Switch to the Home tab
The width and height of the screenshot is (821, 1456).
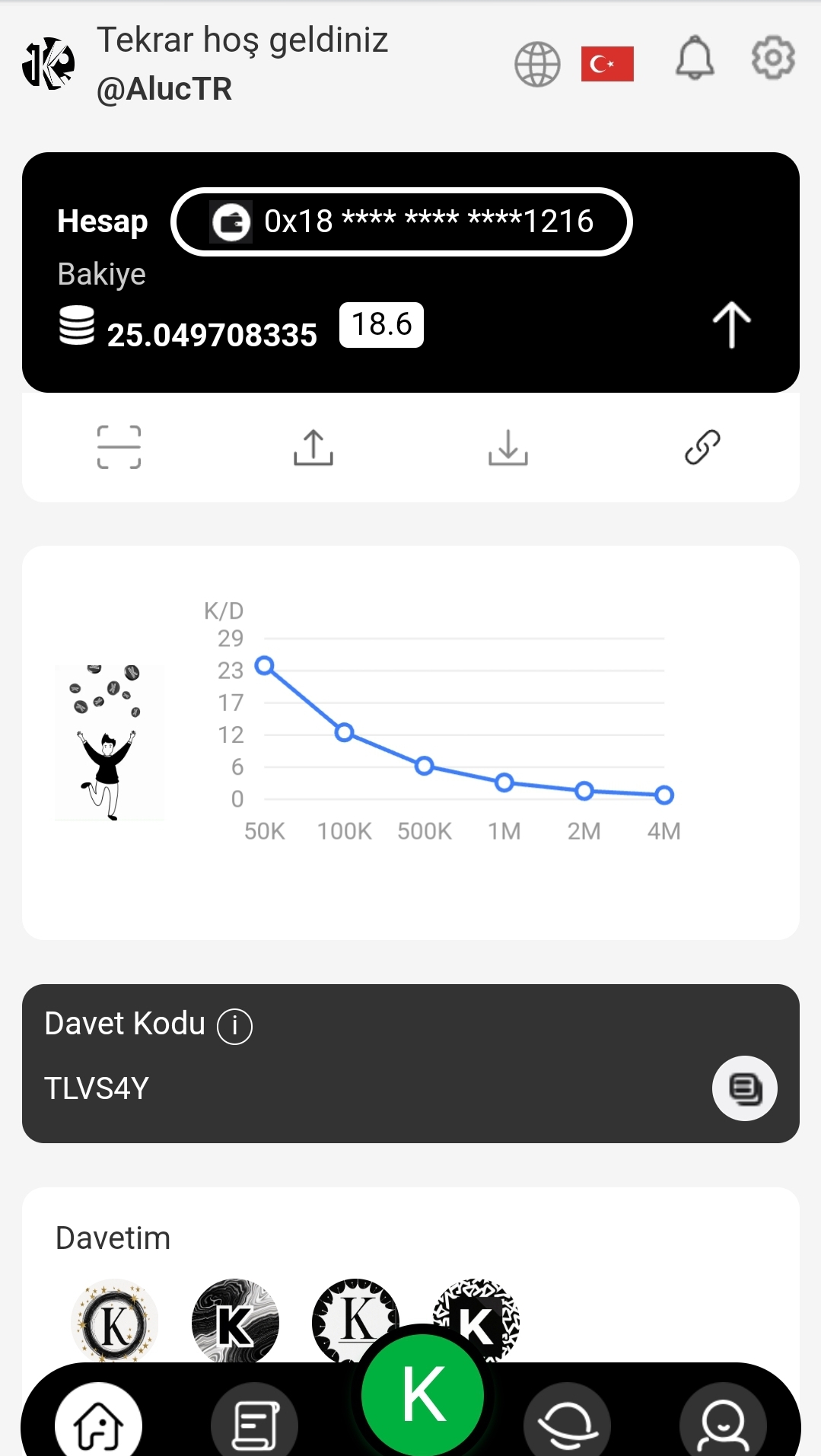(x=99, y=1422)
